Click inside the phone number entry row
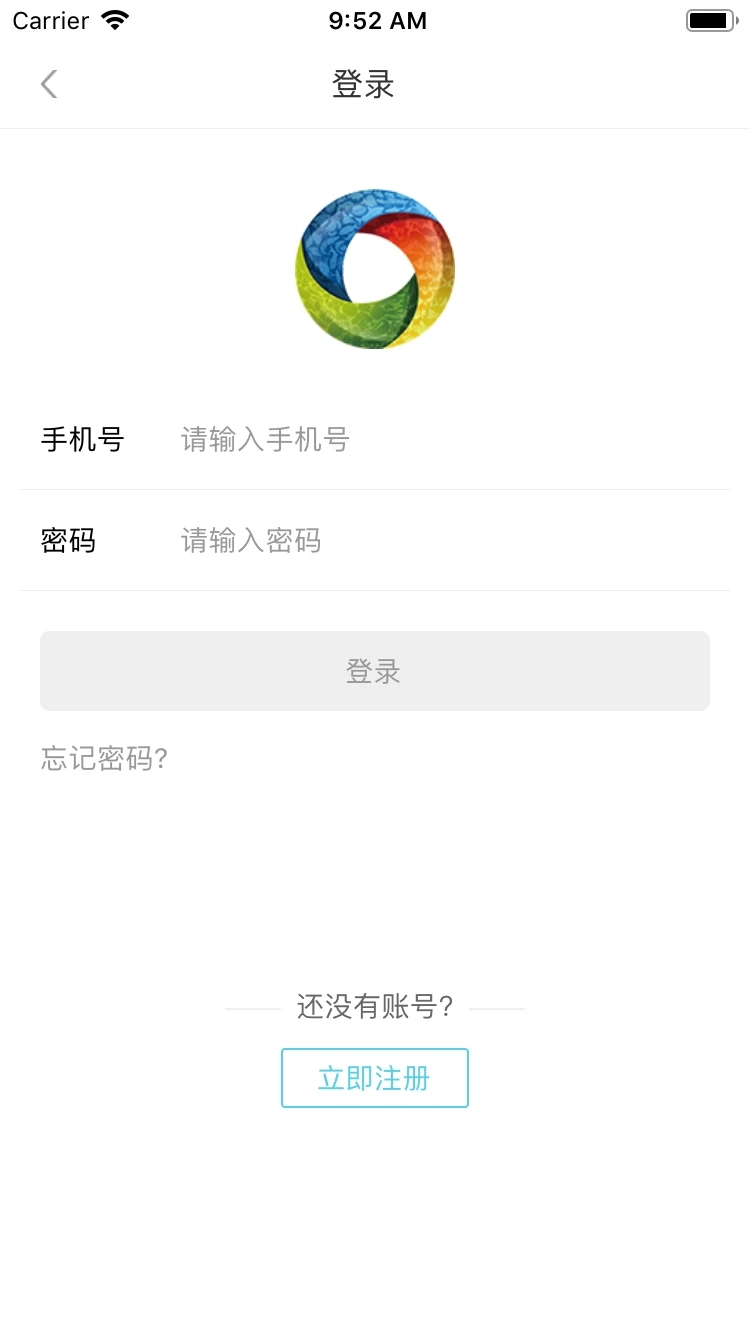 pyautogui.click(x=400, y=440)
